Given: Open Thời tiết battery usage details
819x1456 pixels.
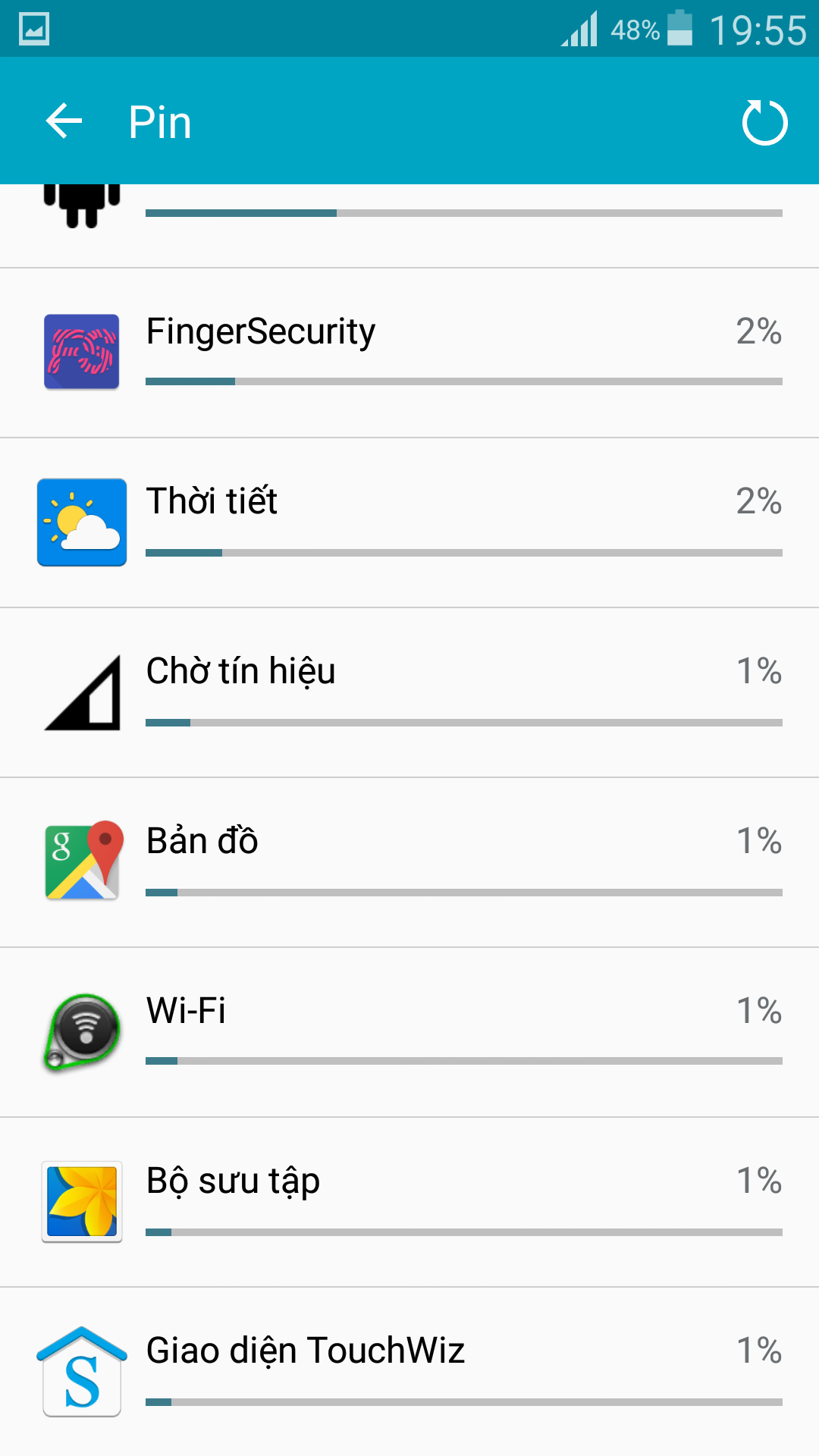Looking at the screenshot, I should pos(409,522).
